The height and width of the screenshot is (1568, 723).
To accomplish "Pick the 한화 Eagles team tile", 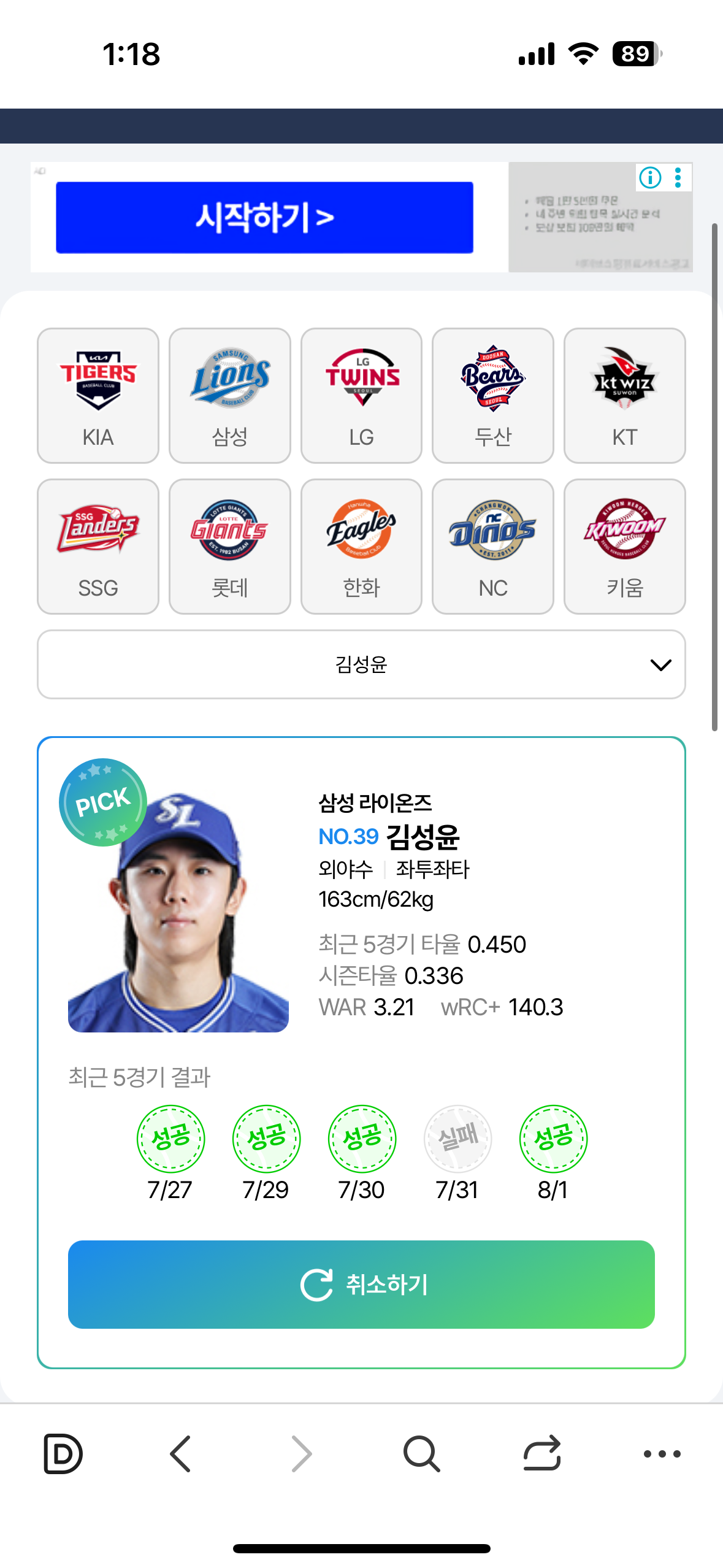I will 361,547.
